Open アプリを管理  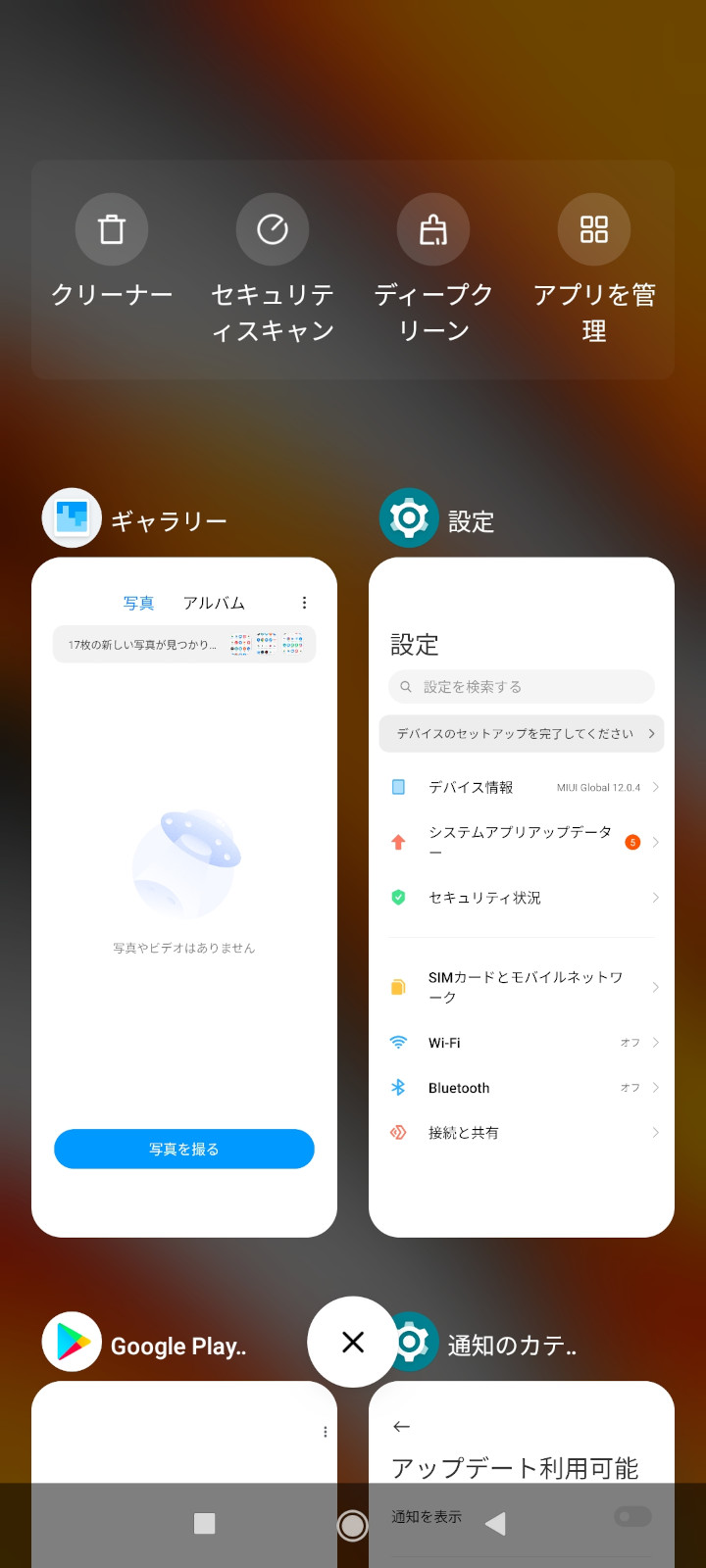[593, 230]
